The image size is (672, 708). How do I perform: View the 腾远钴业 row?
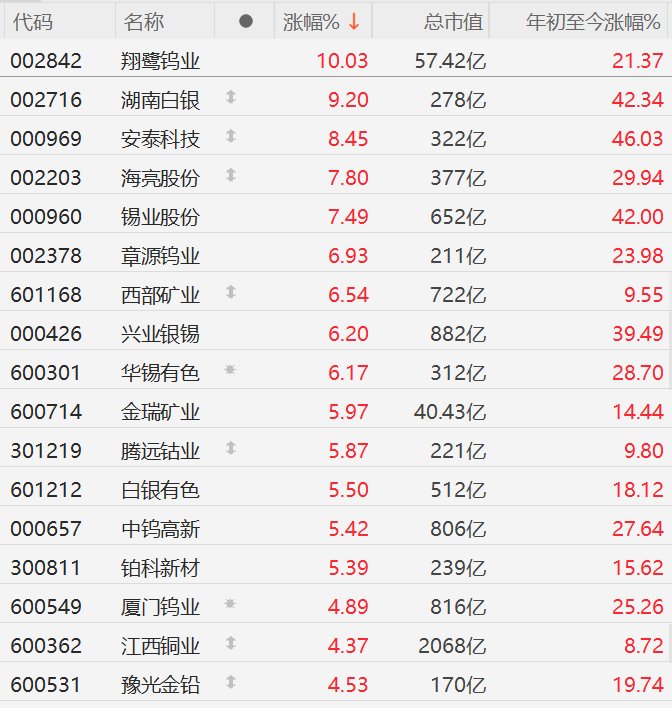pos(160,451)
